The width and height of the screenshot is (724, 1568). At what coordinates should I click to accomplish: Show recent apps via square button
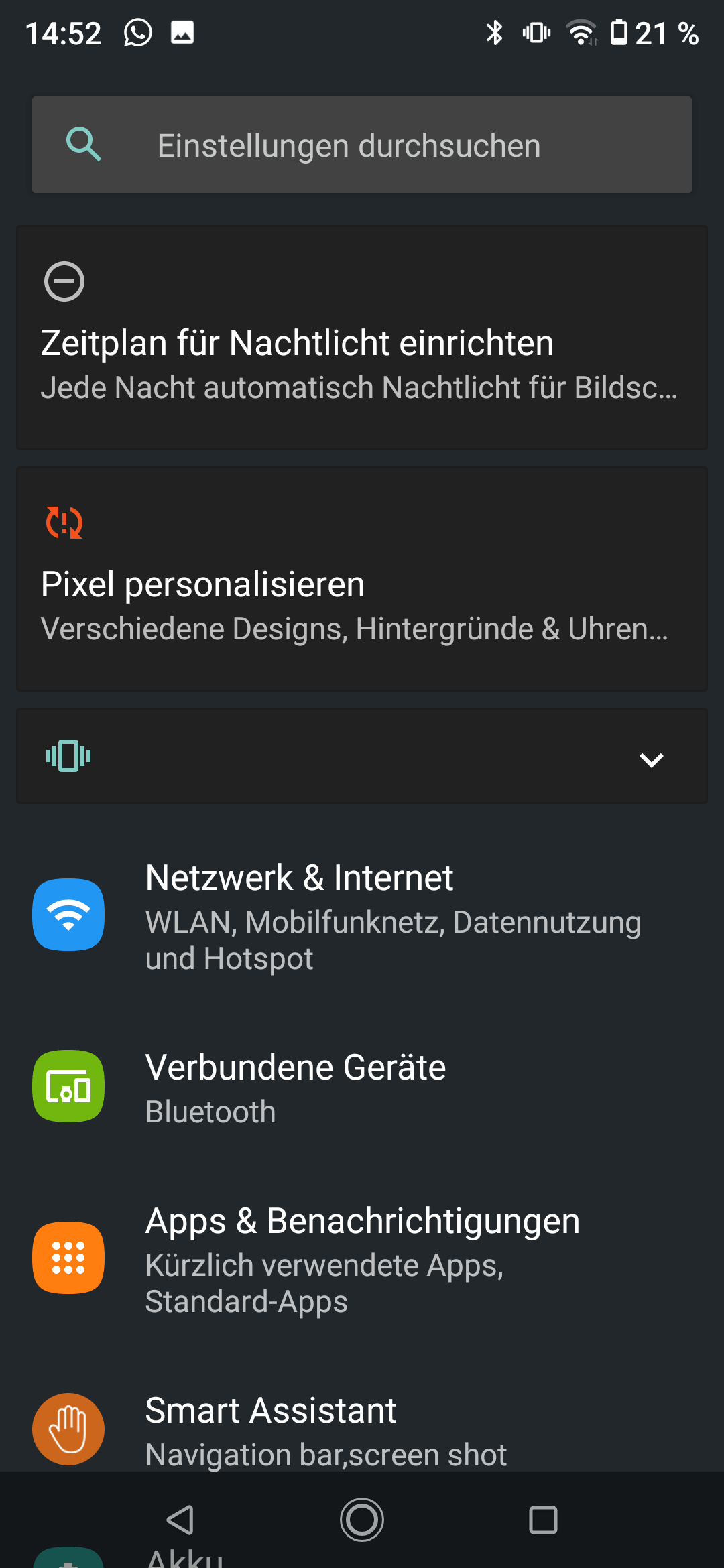(543, 1520)
